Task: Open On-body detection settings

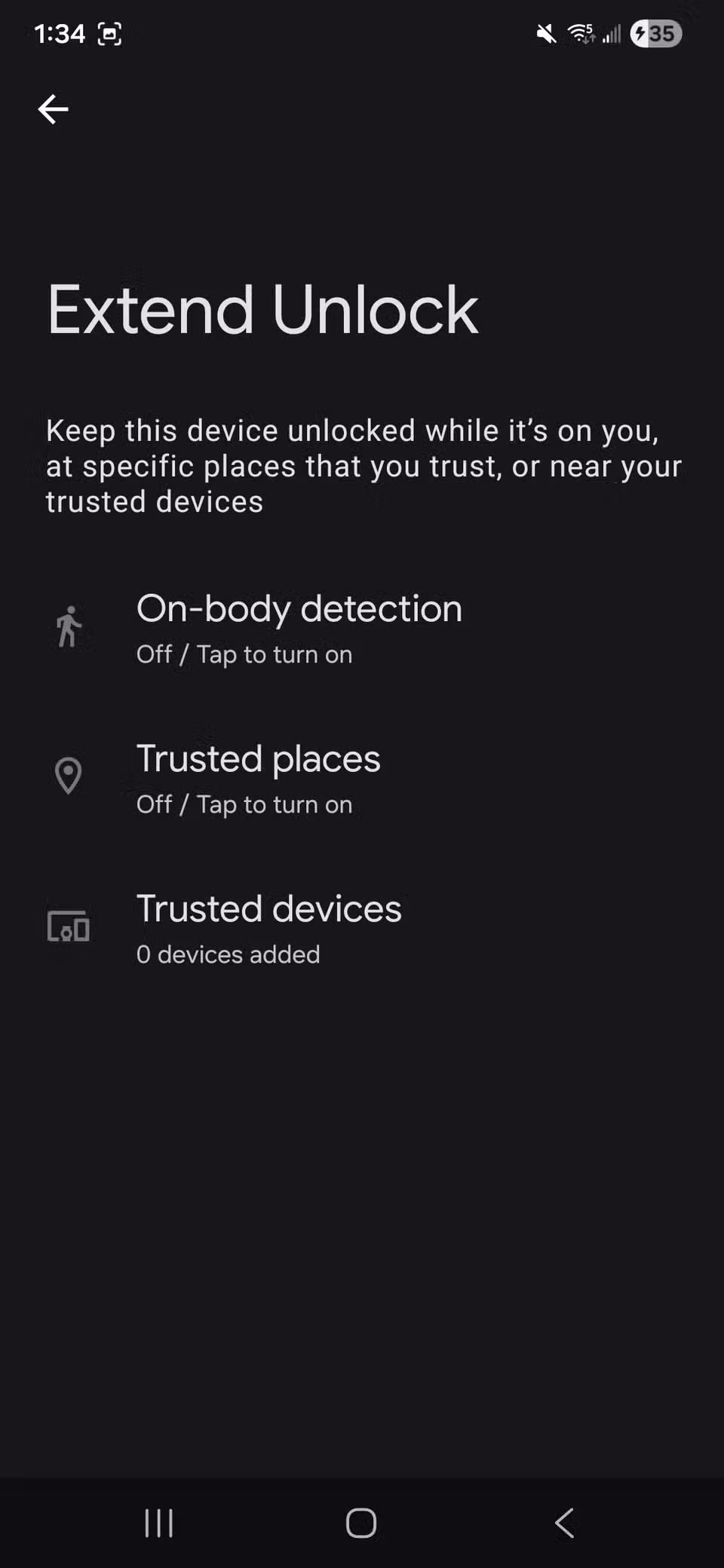Action: point(299,628)
